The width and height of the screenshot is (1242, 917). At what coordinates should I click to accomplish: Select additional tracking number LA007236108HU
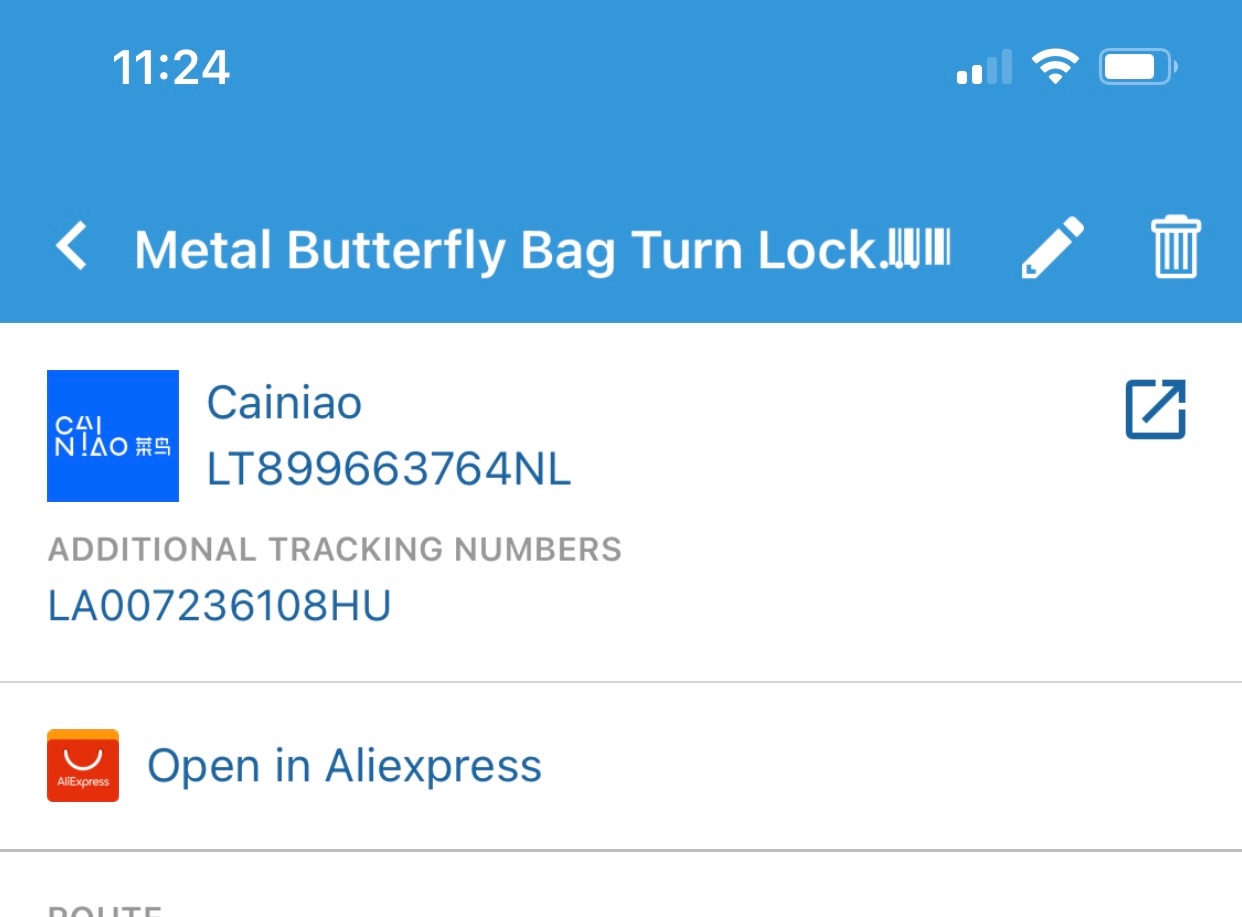[219, 606]
